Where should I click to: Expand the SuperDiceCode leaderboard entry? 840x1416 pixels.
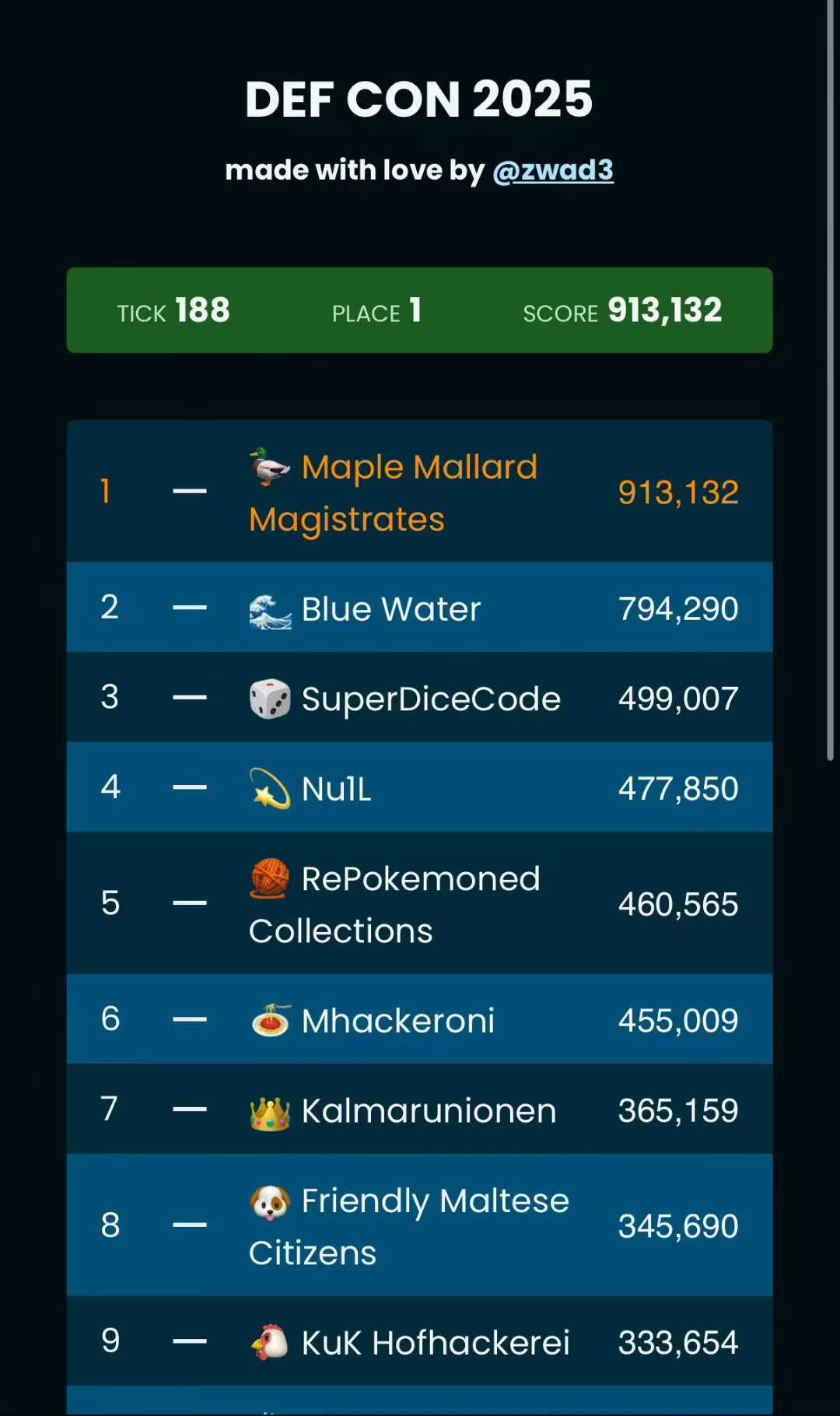click(420, 698)
